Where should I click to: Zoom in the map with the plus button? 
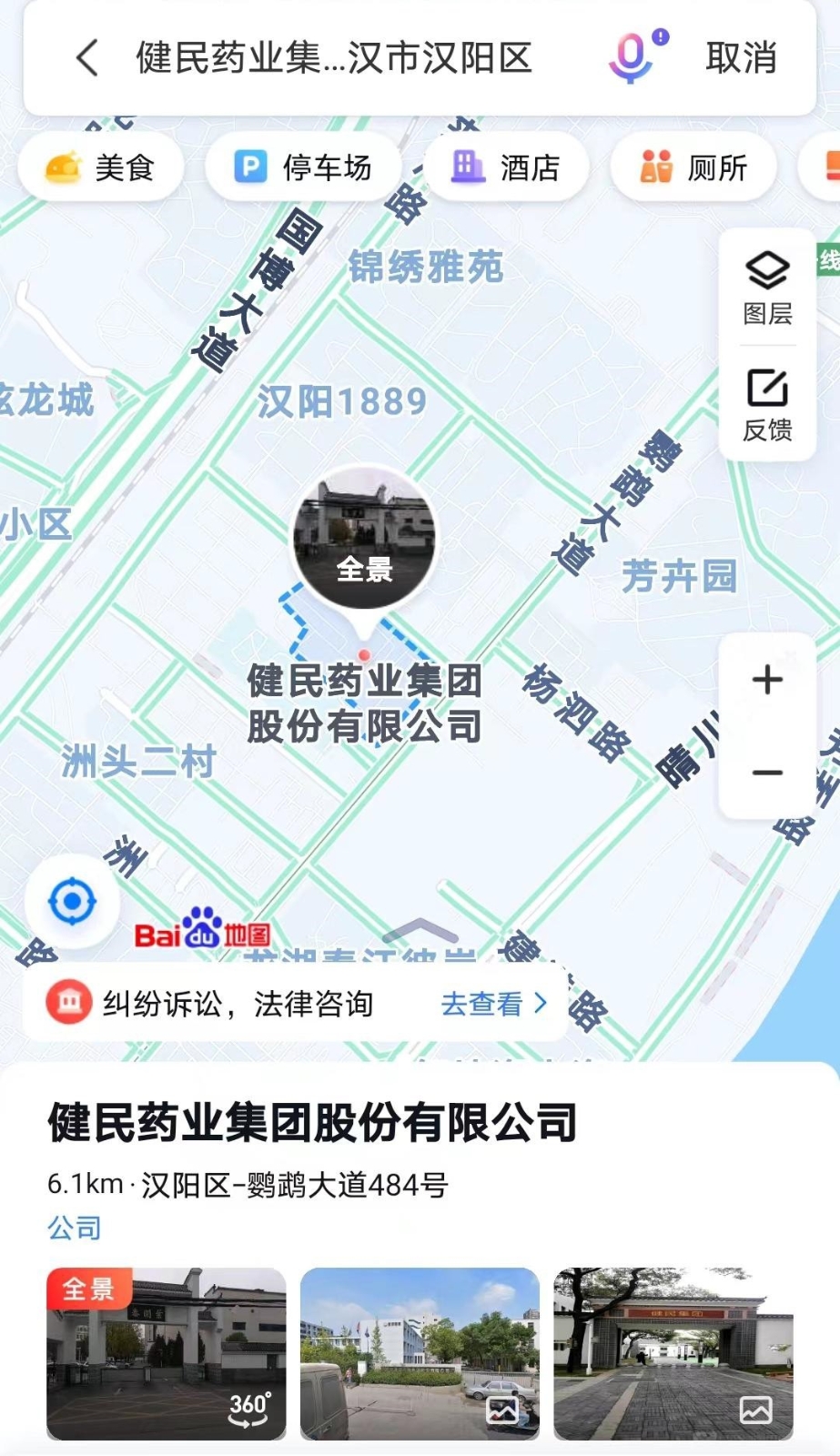[767, 680]
